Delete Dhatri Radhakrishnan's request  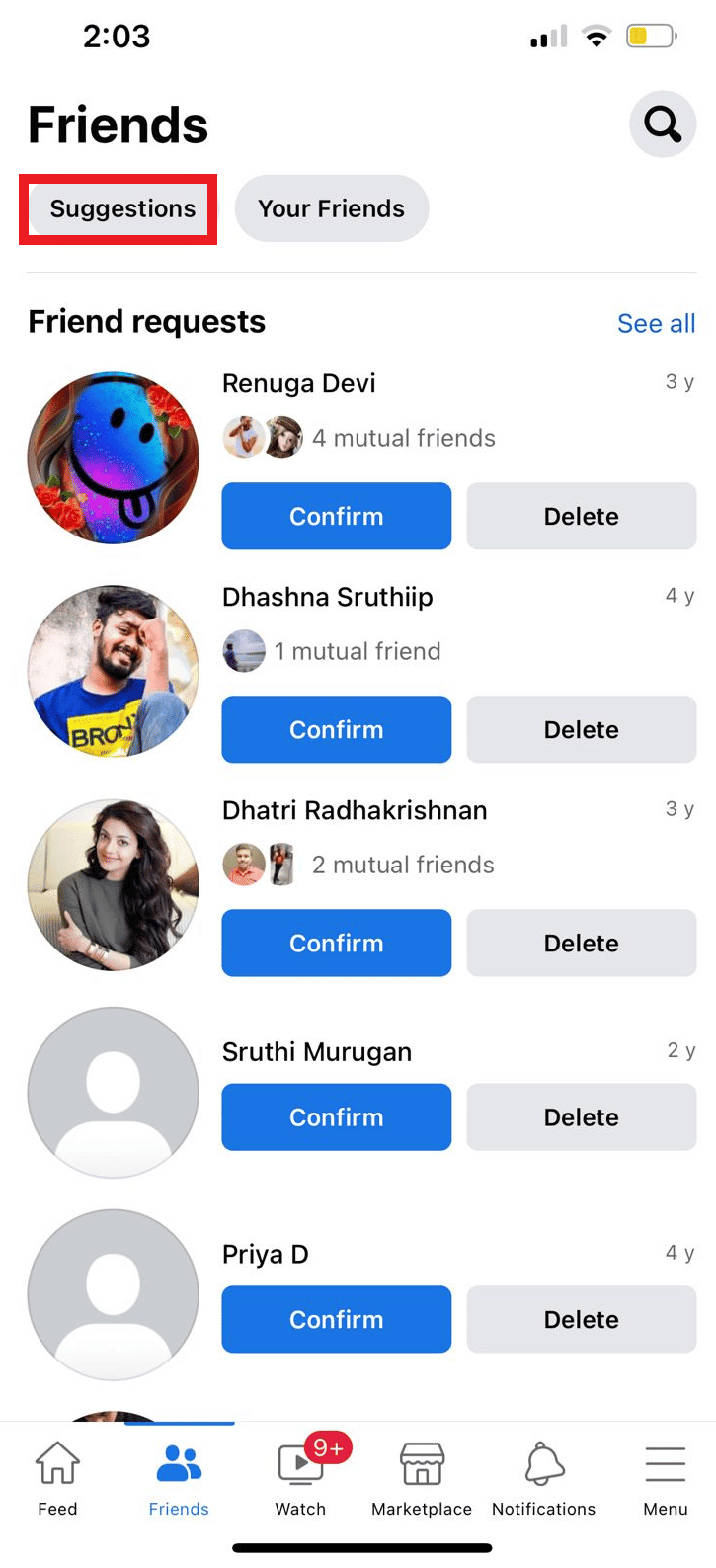click(x=582, y=943)
